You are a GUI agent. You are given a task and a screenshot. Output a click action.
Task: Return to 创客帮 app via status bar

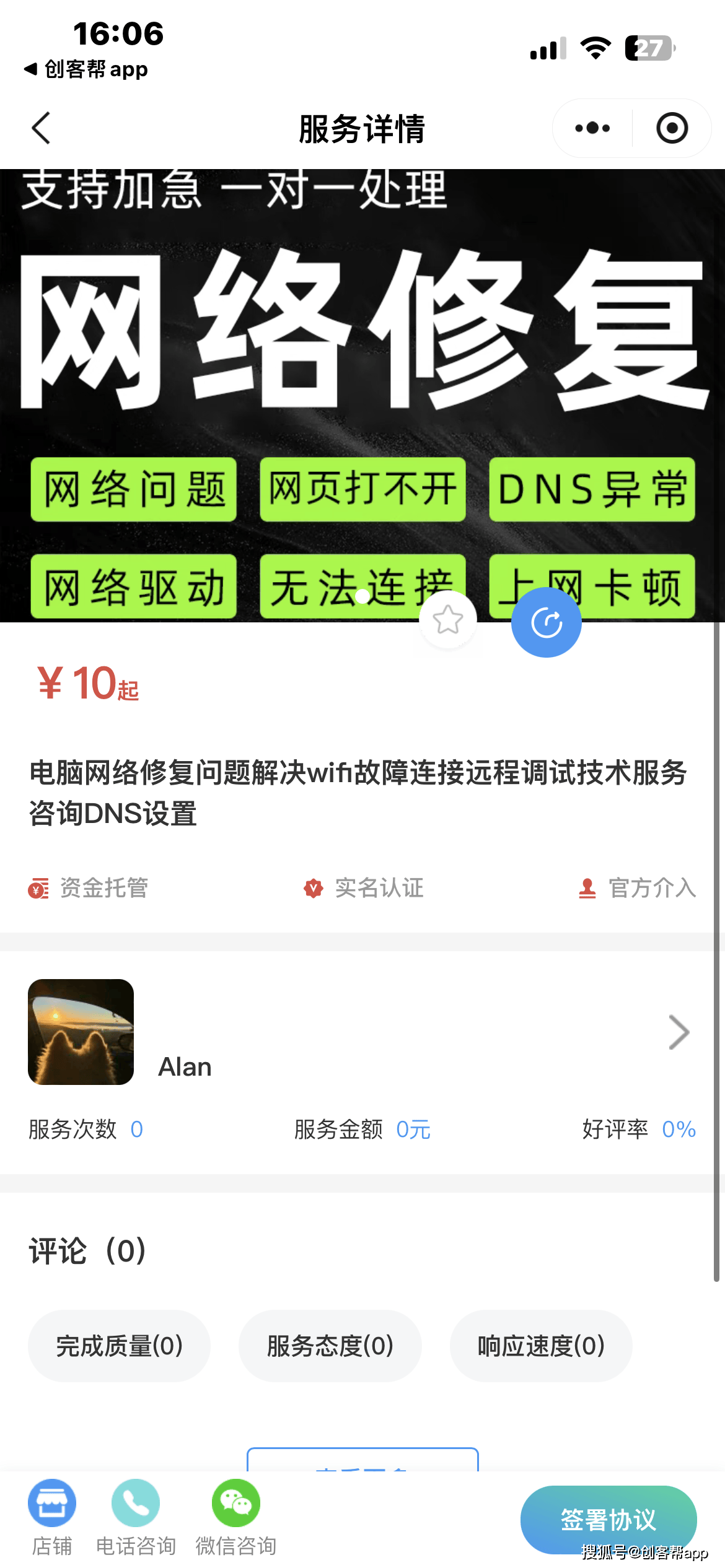pyautogui.click(x=87, y=69)
